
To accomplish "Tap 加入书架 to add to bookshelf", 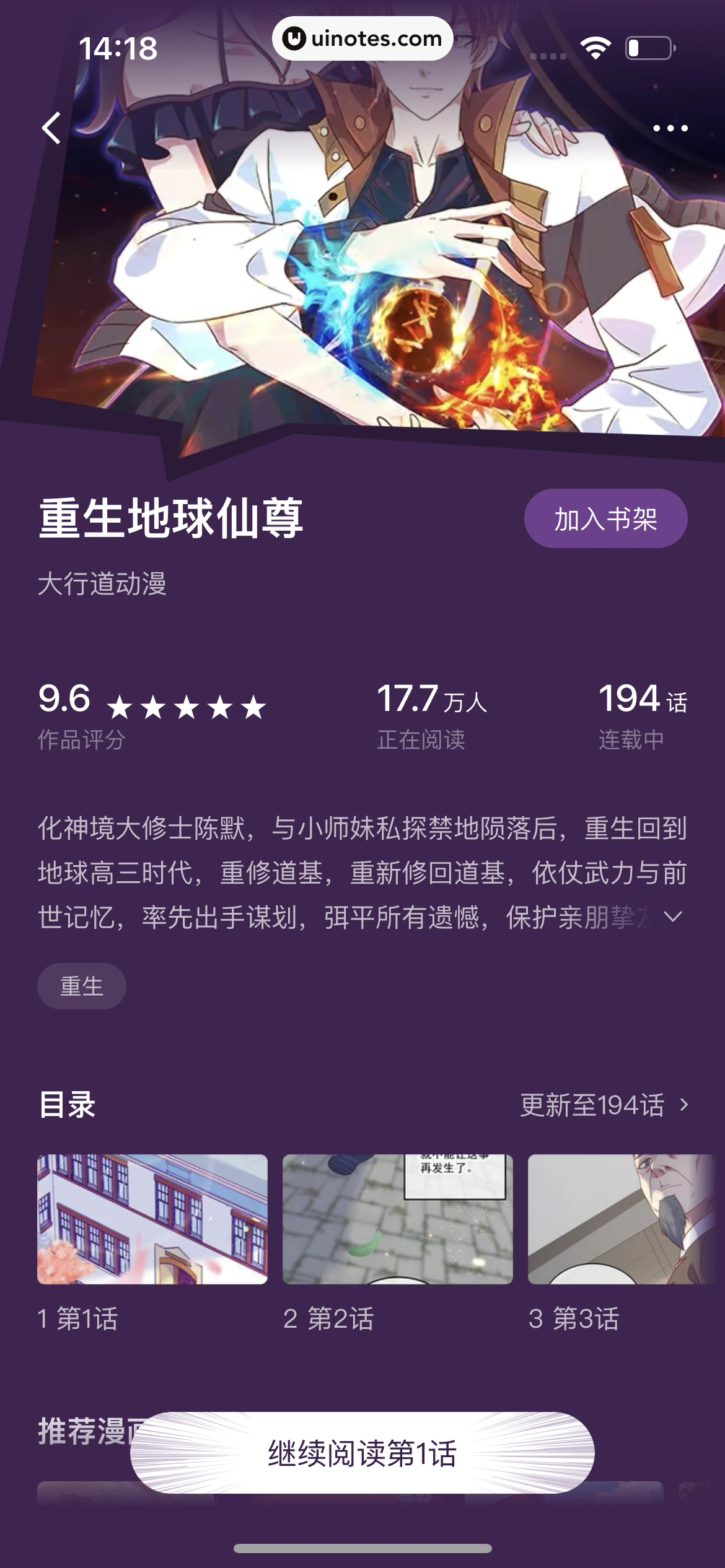I will click(x=605, y=518).
